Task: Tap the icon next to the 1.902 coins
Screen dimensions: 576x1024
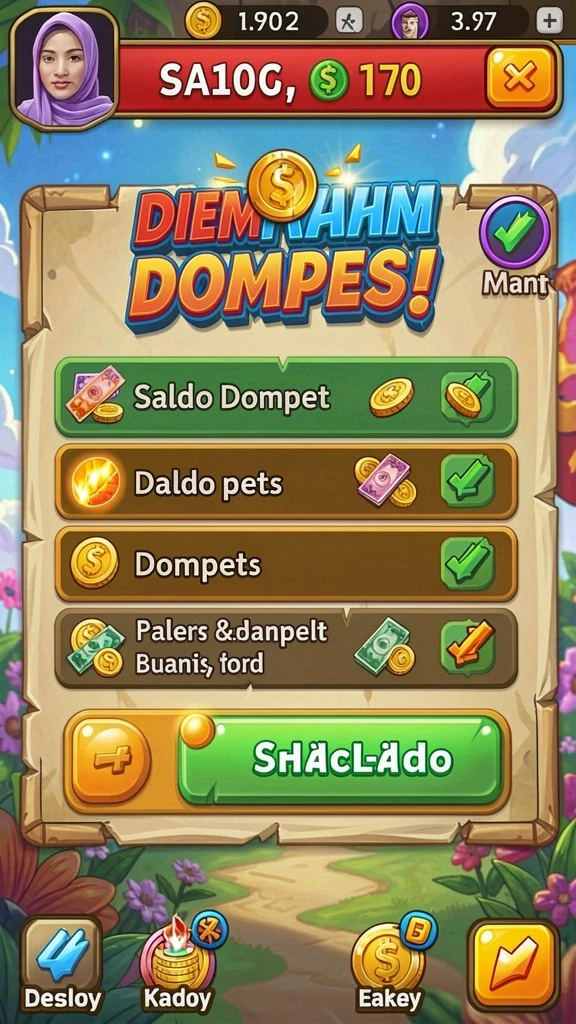Action: (x=349, y=22)
